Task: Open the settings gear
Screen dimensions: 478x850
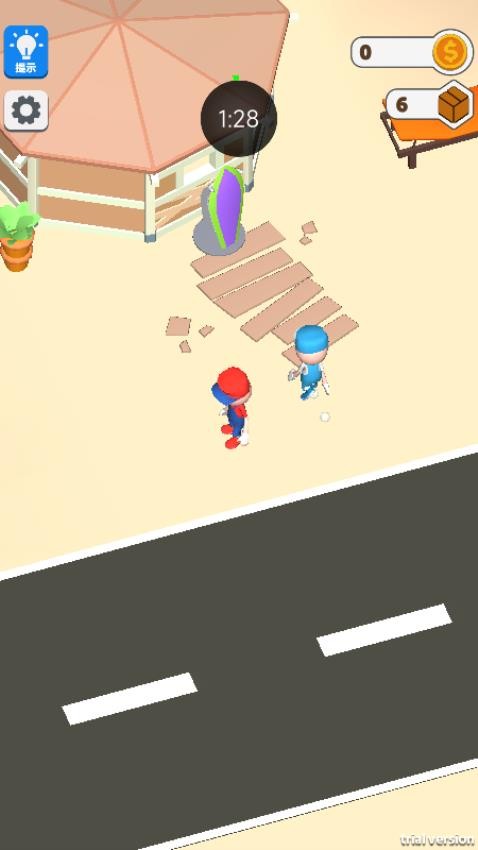Action: tap(26, 111)
